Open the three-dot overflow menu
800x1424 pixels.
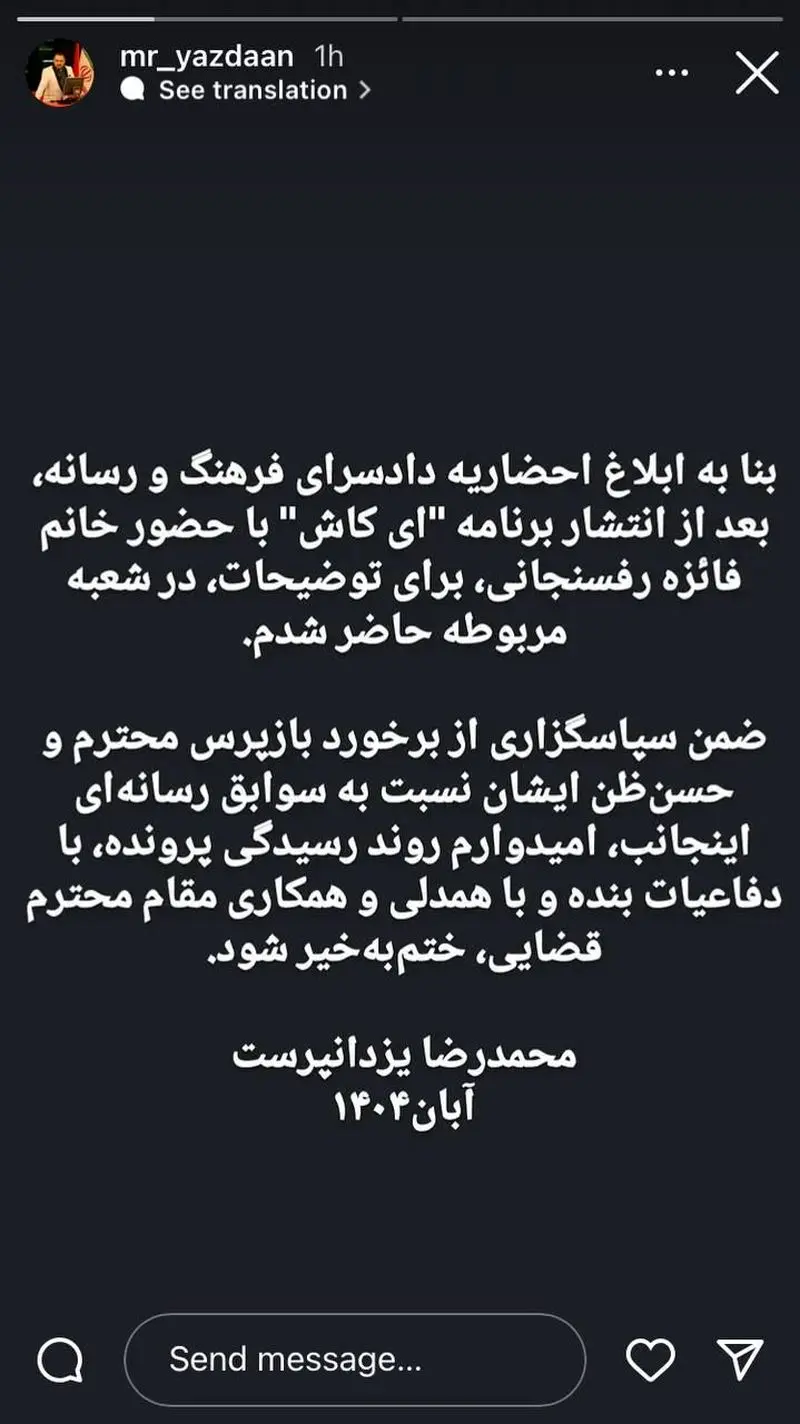coord(672,73)
